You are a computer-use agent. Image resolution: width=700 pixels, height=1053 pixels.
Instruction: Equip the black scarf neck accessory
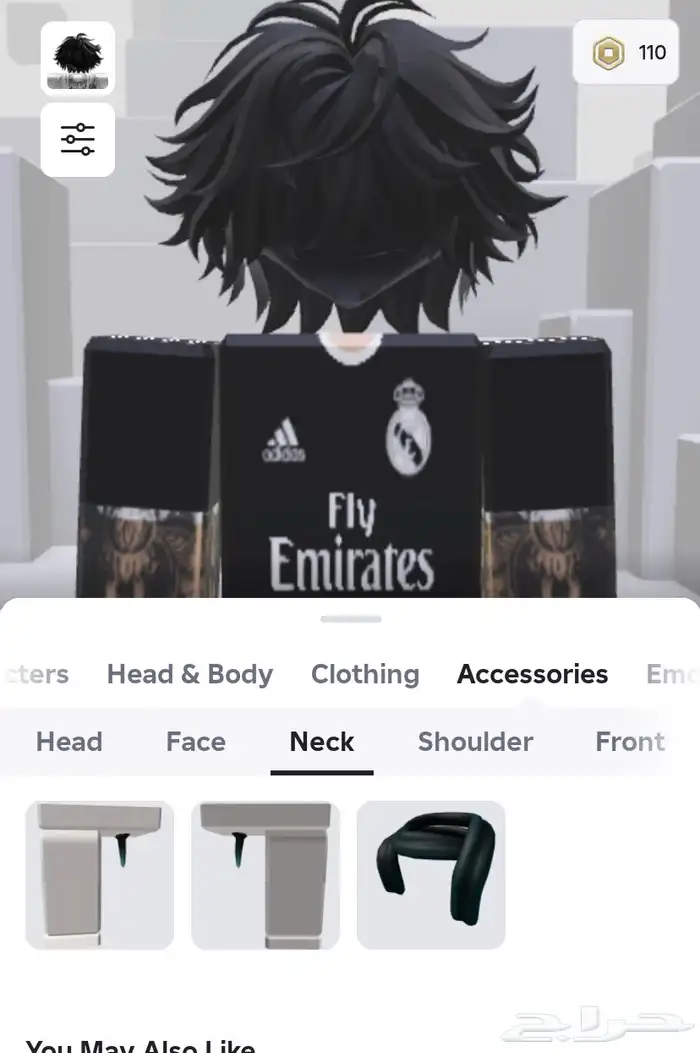[431, 875]
